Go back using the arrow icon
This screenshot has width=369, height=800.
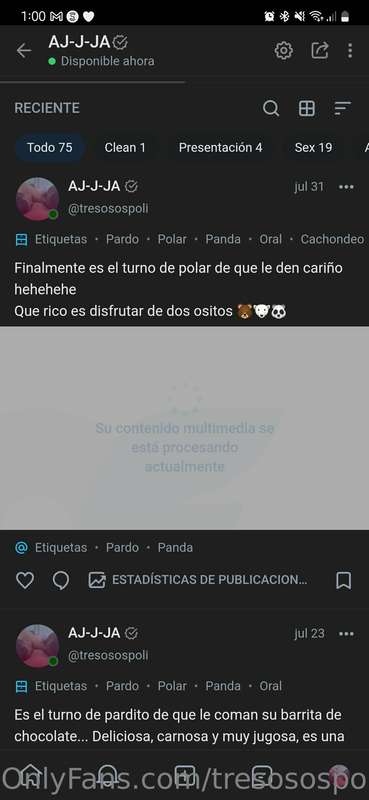click(x=24, y=51)
